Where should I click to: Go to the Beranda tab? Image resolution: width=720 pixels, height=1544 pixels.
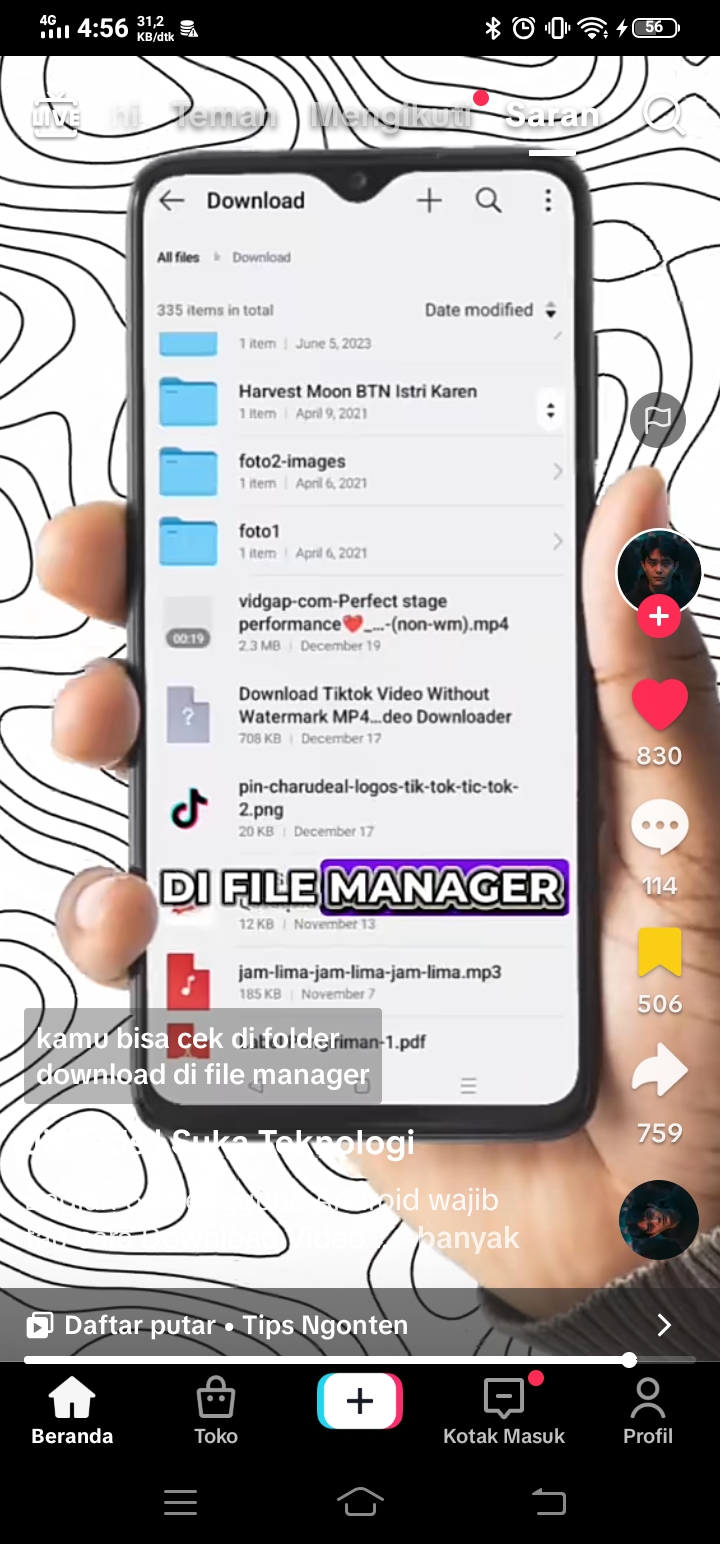click(x=72, y=1410)
